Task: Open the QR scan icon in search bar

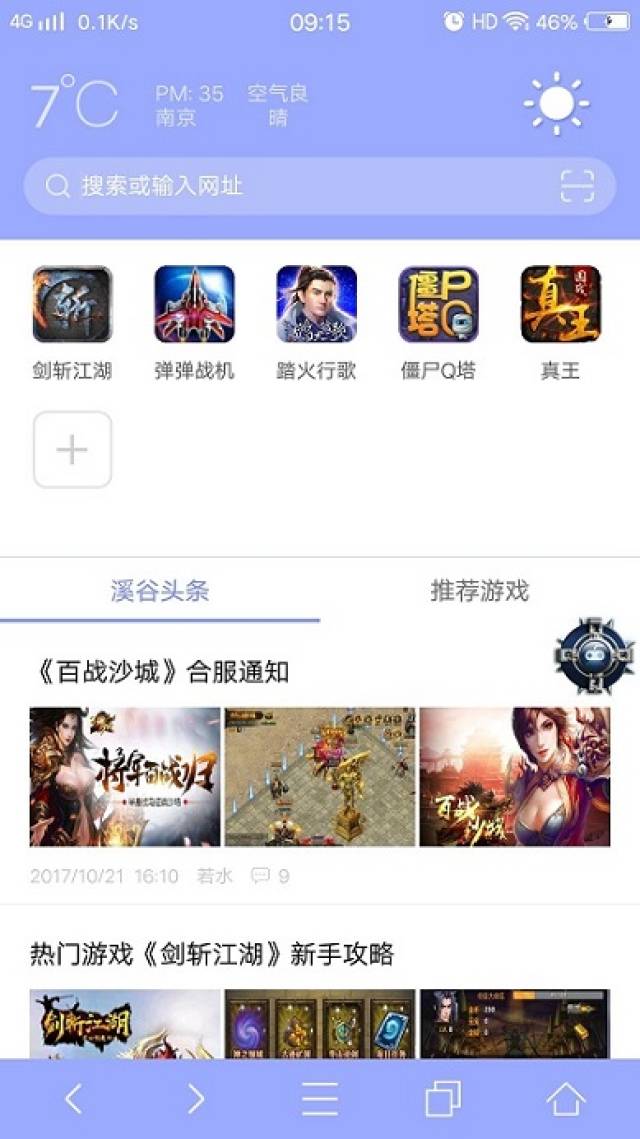Action: click(x=577, y=186)
